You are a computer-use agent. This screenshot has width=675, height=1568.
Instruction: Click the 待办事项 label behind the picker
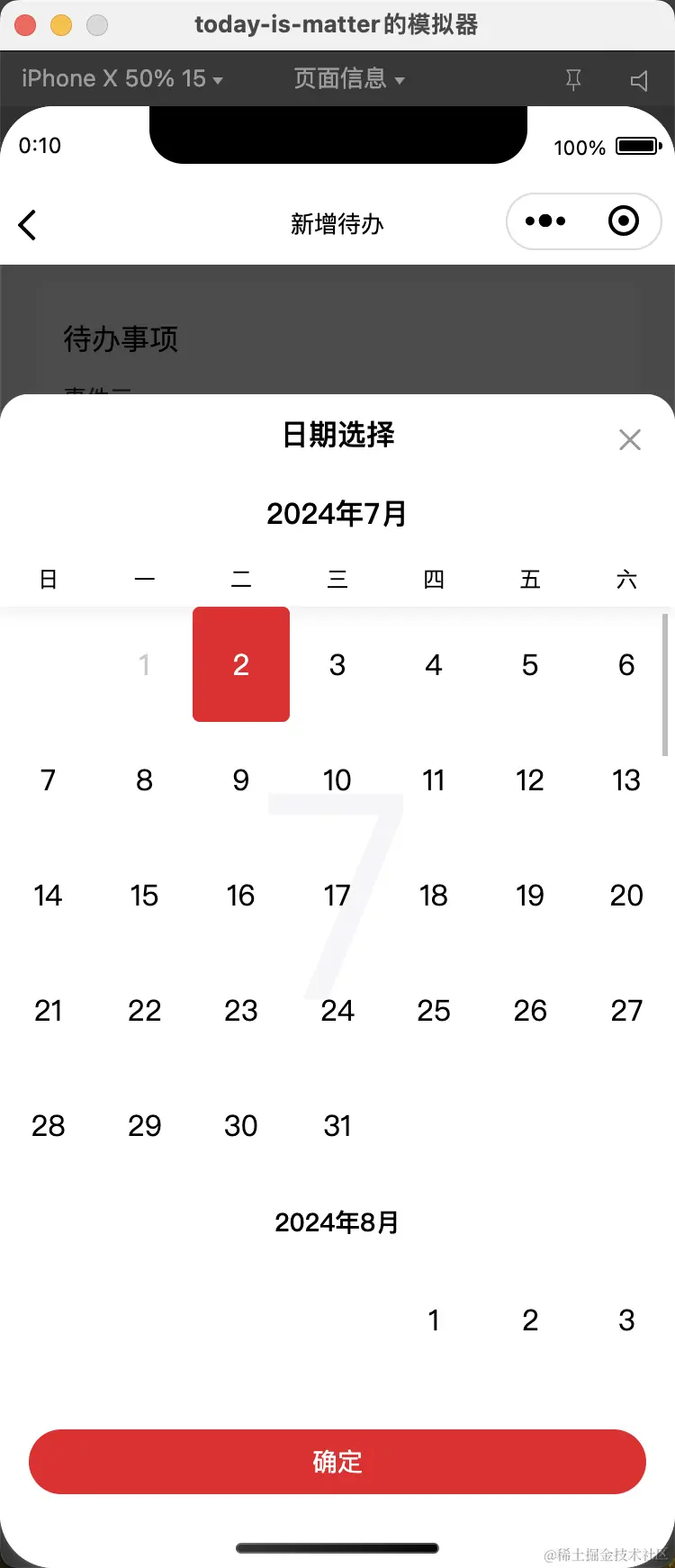[x=121, y=339]
